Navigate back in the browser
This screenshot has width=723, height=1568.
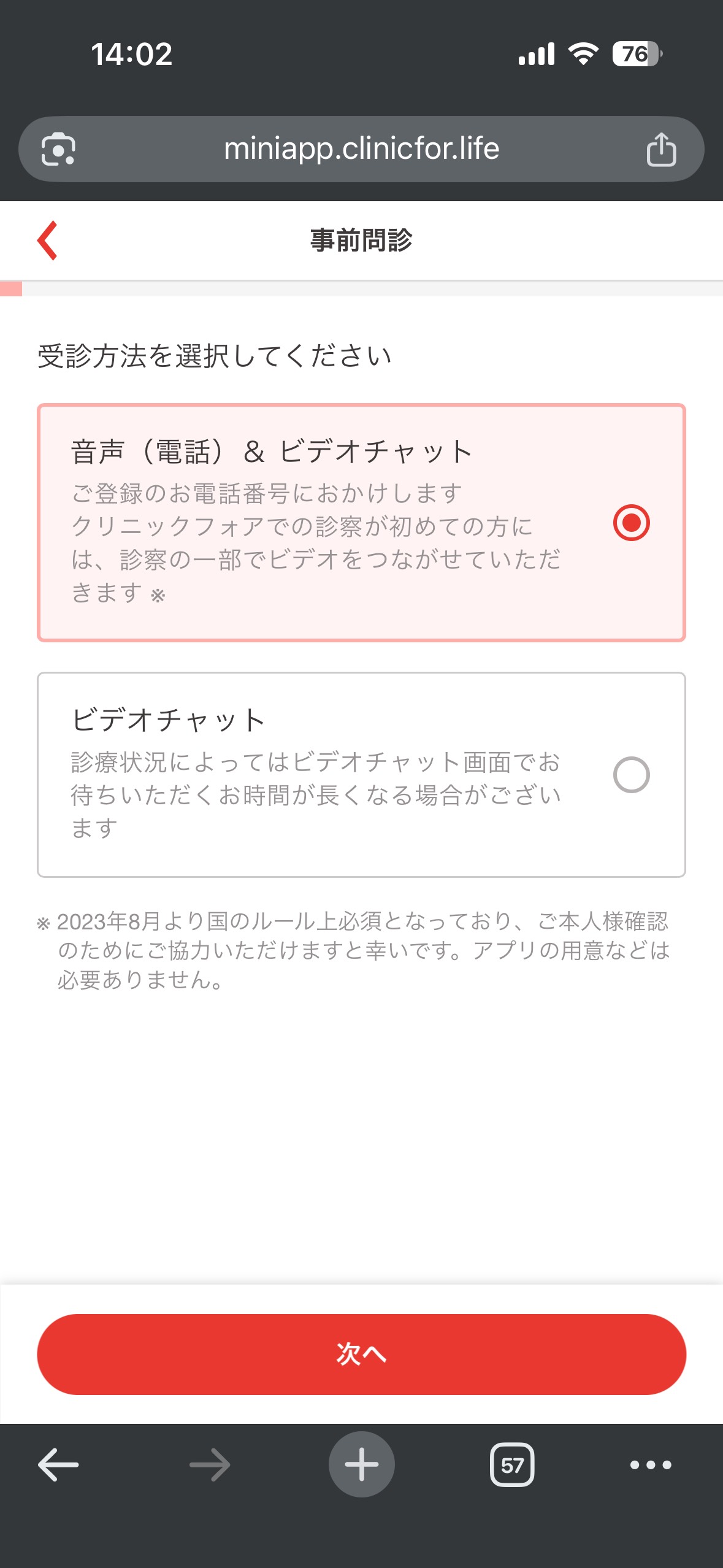(58, 1465)
